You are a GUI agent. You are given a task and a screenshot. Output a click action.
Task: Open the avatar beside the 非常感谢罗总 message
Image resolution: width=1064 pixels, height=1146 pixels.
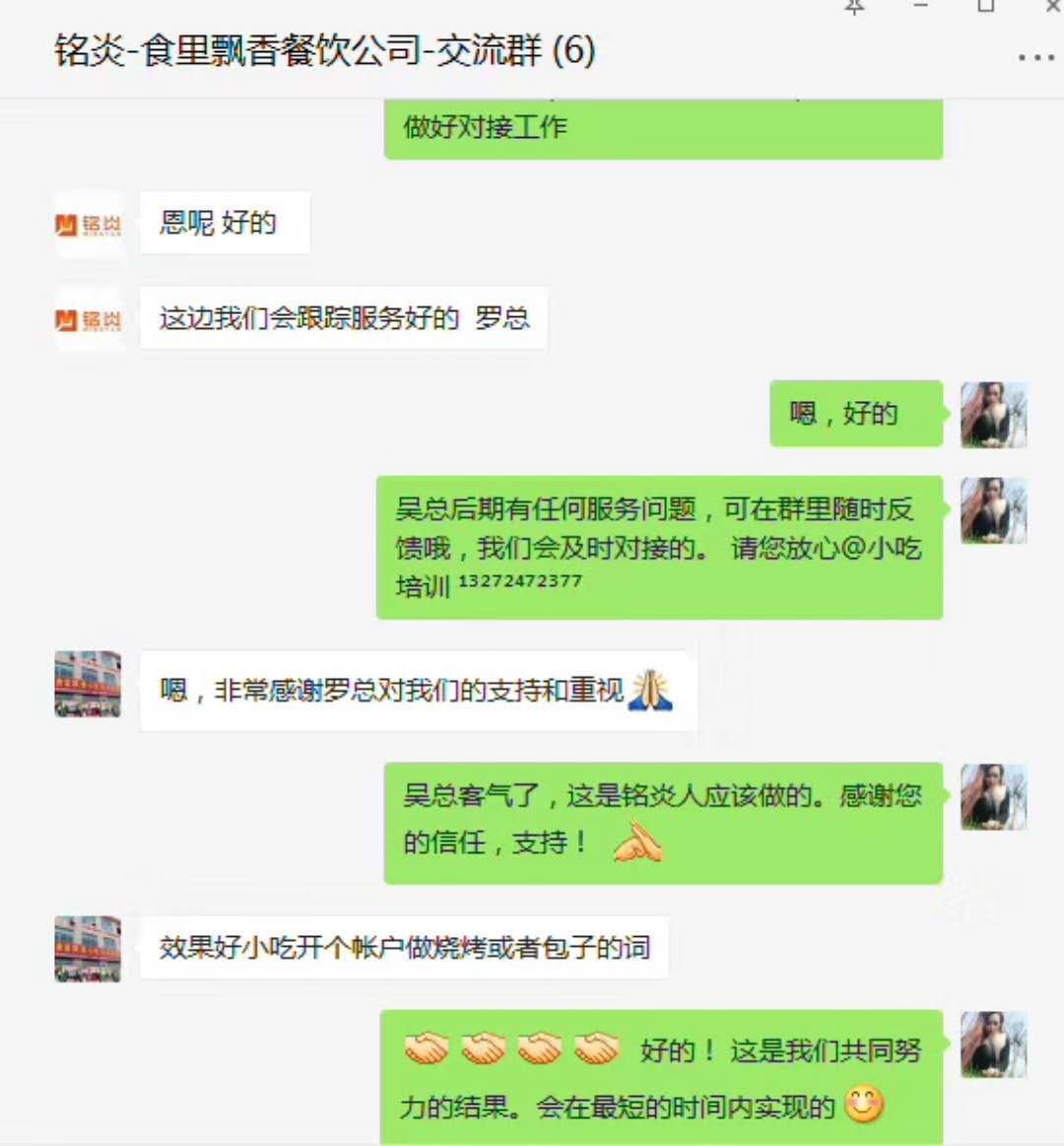[88, 684]
